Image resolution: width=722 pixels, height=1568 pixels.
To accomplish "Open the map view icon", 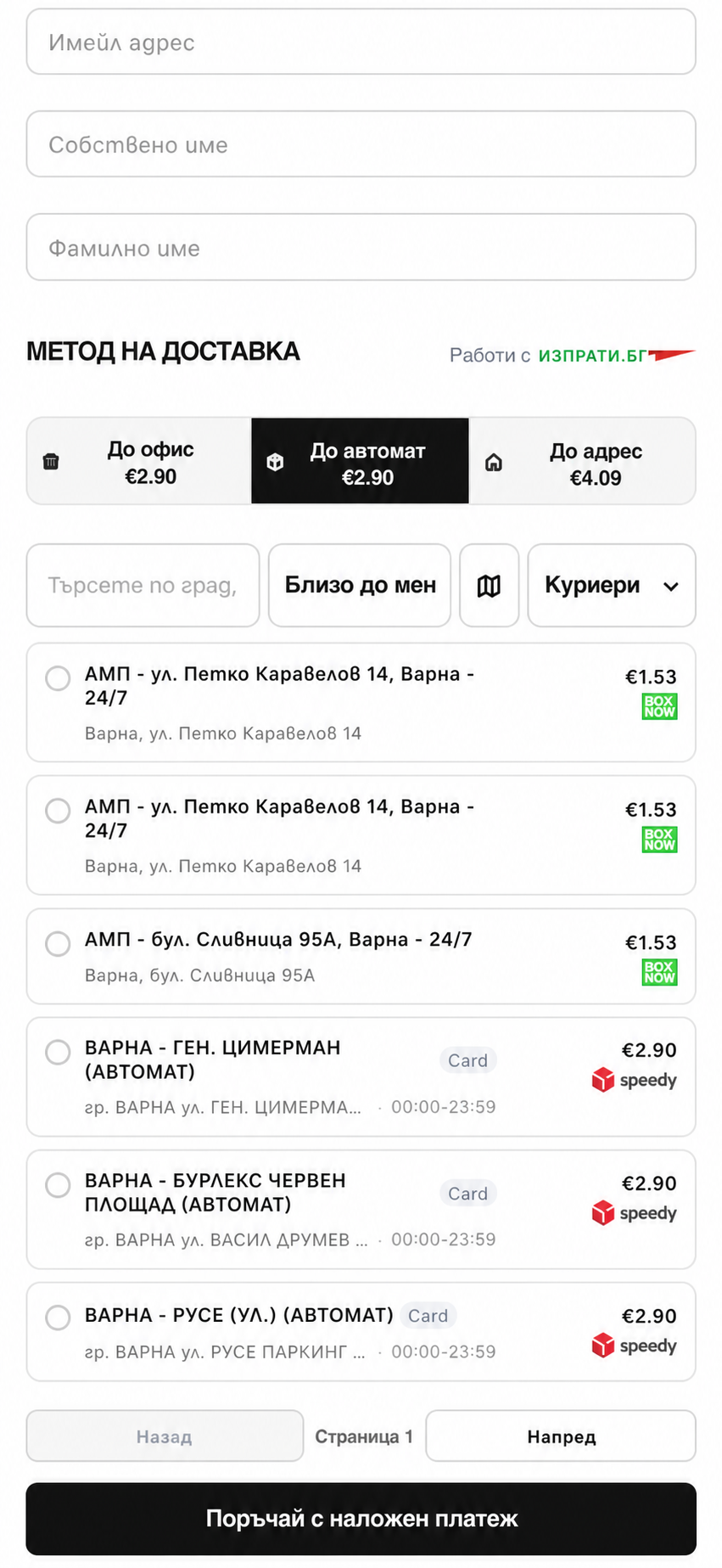I will pos(490,585).
